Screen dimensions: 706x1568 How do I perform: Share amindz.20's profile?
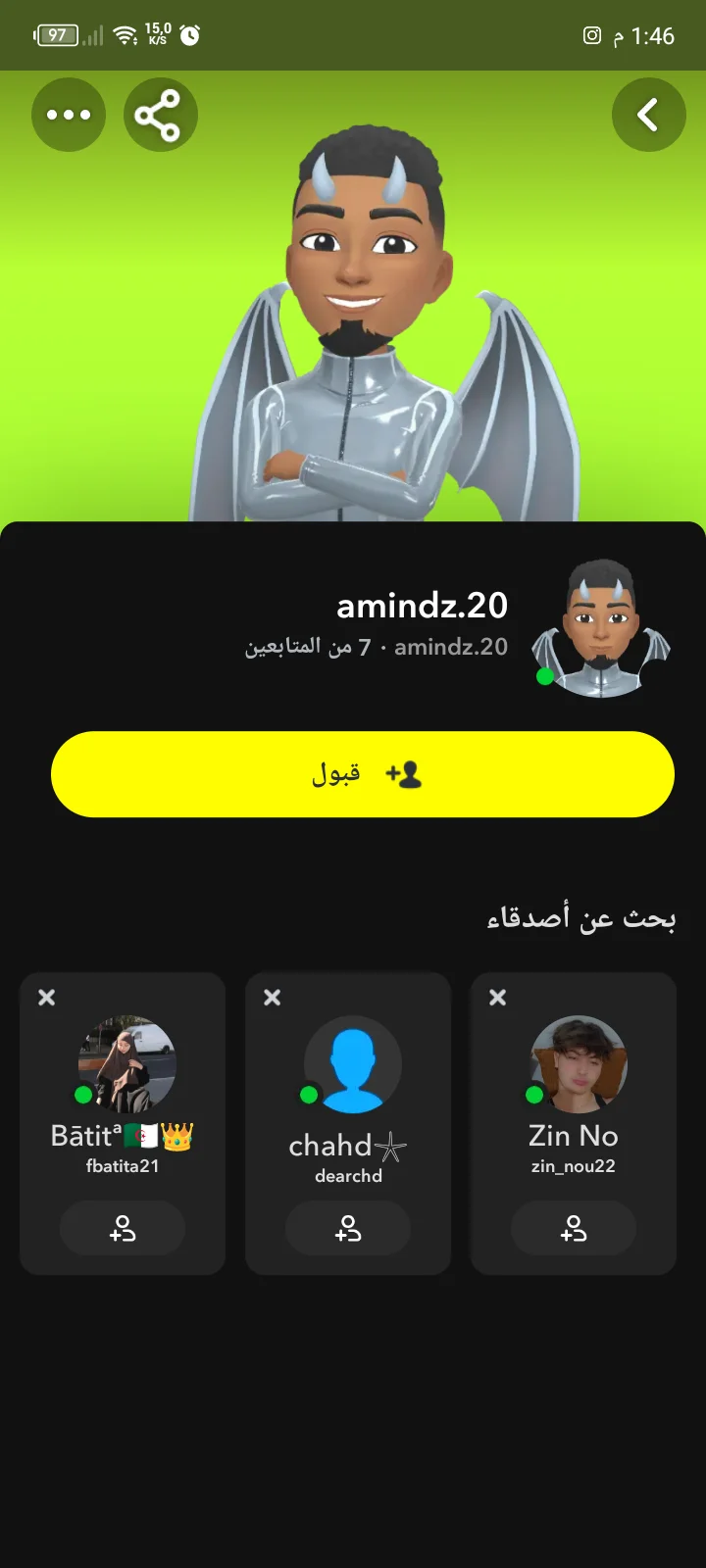click(160, 115)
